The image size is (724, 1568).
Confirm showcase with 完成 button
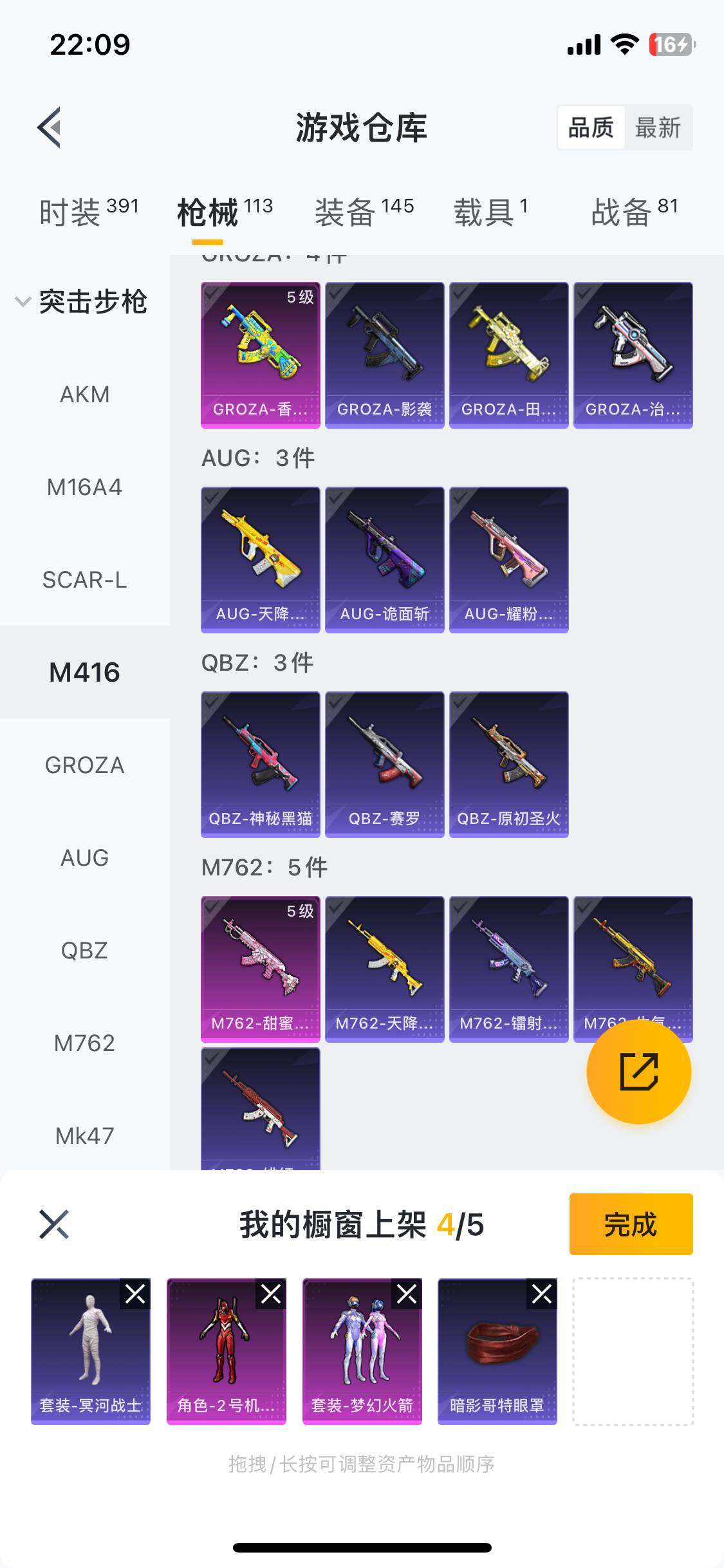click(631, 1224)
